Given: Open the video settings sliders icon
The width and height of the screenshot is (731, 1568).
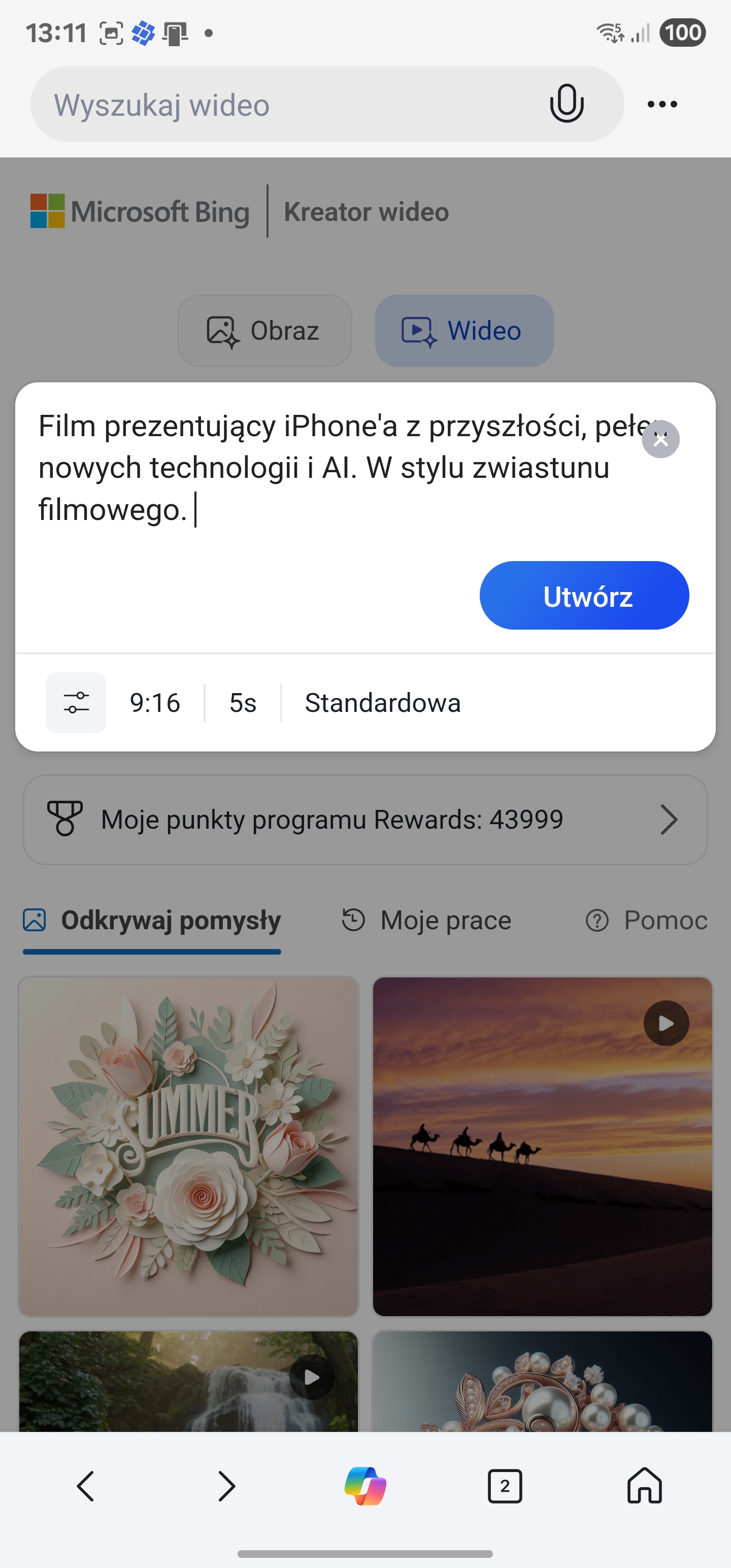Looking at the screenshot, I should [76, 702].
